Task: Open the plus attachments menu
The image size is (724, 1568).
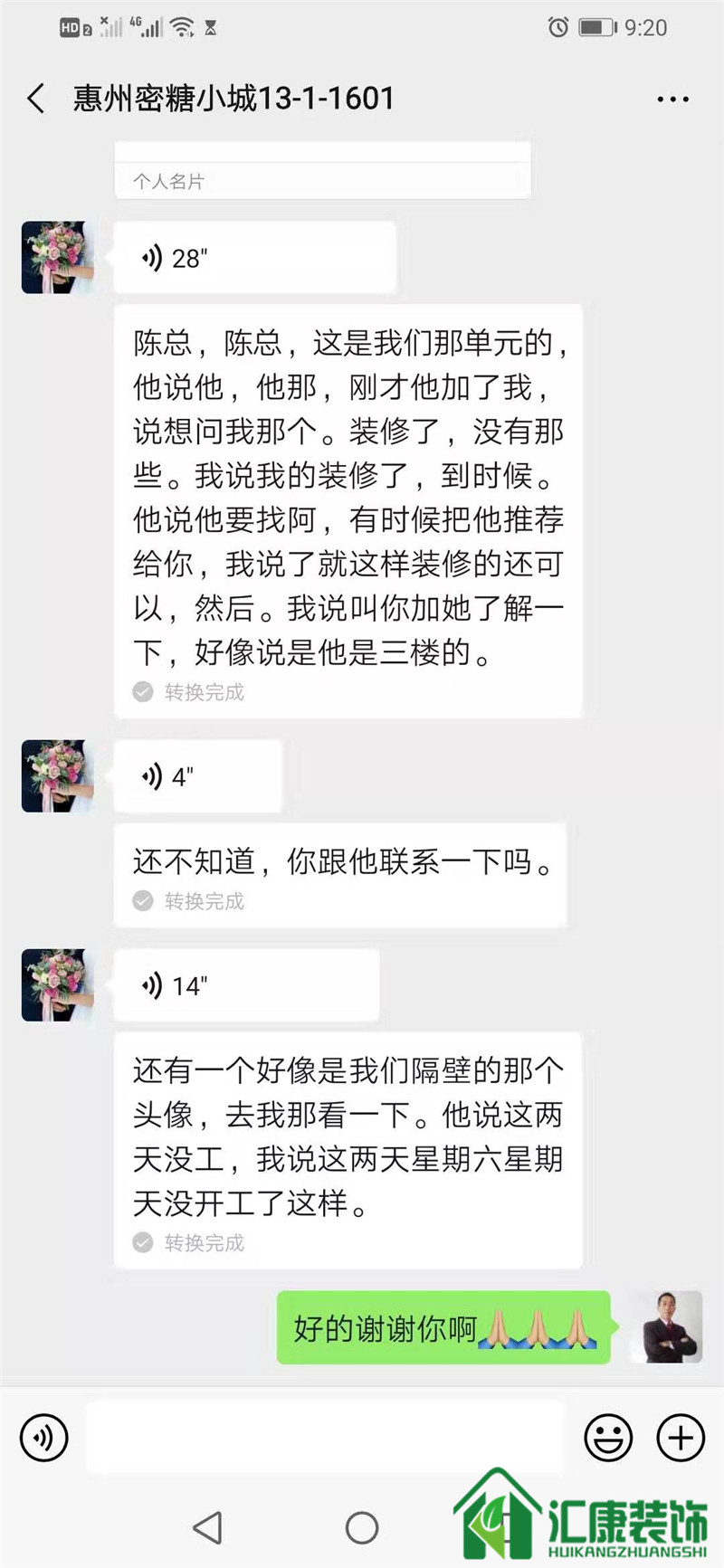Action: click(x=680, y=1437)
